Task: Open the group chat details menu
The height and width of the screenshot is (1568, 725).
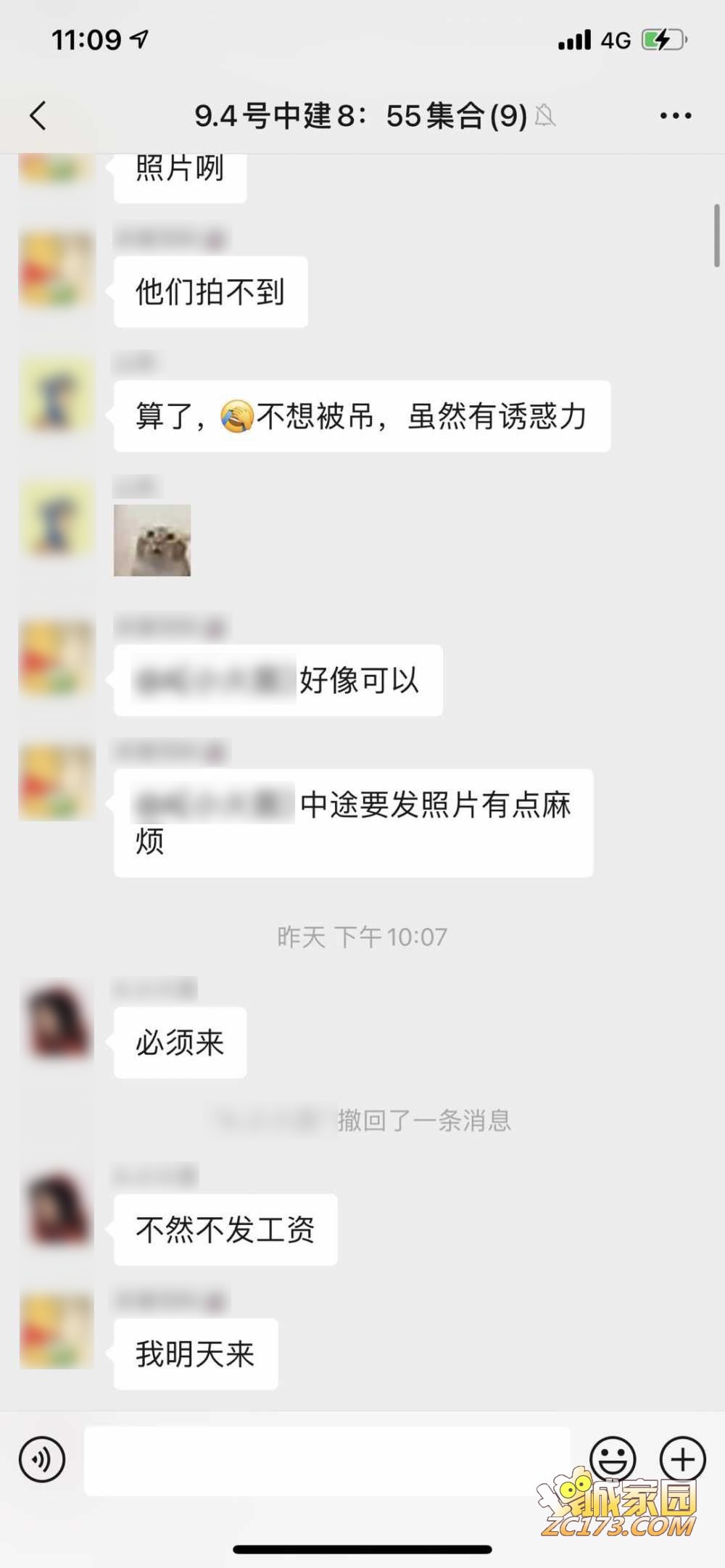Action: point(675,116)
